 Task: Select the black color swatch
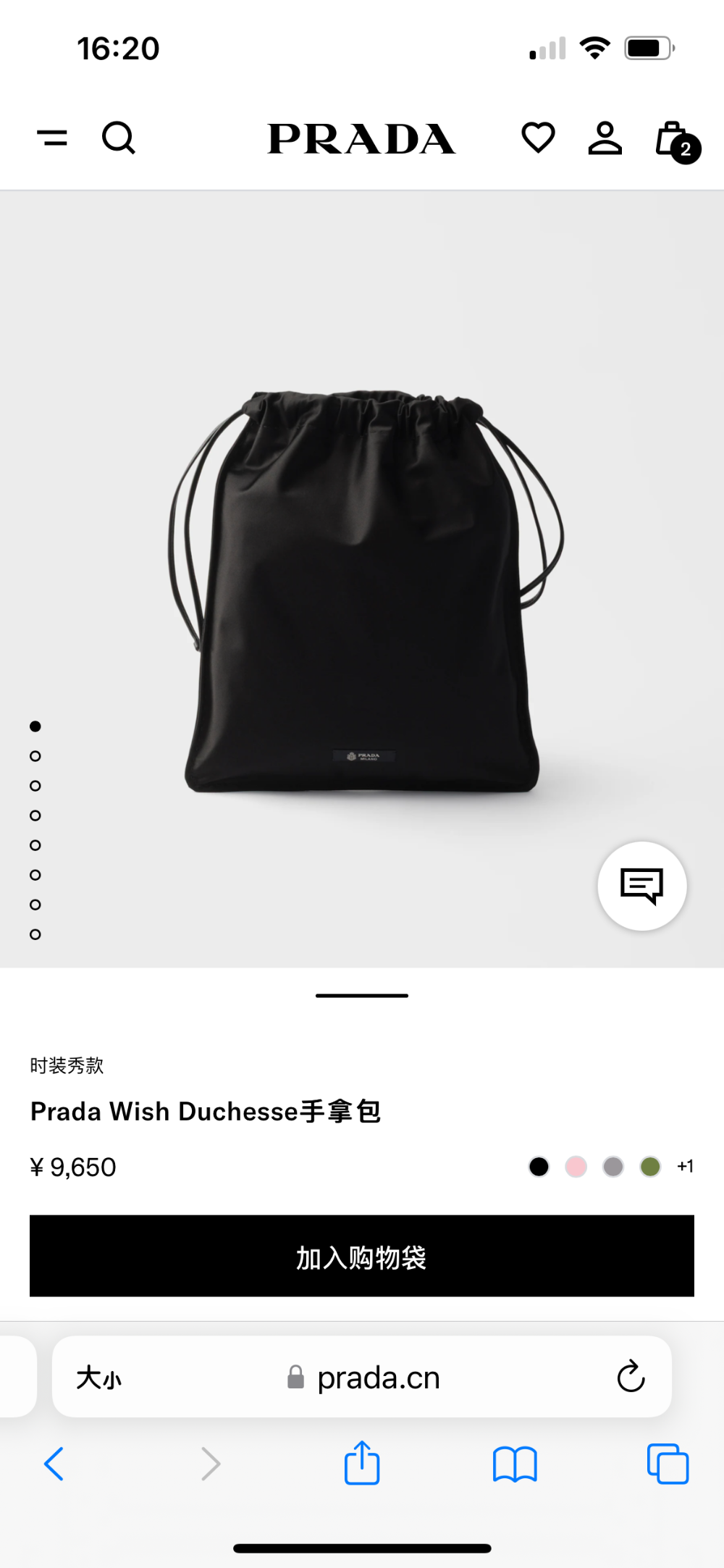tap(539, 1167)
